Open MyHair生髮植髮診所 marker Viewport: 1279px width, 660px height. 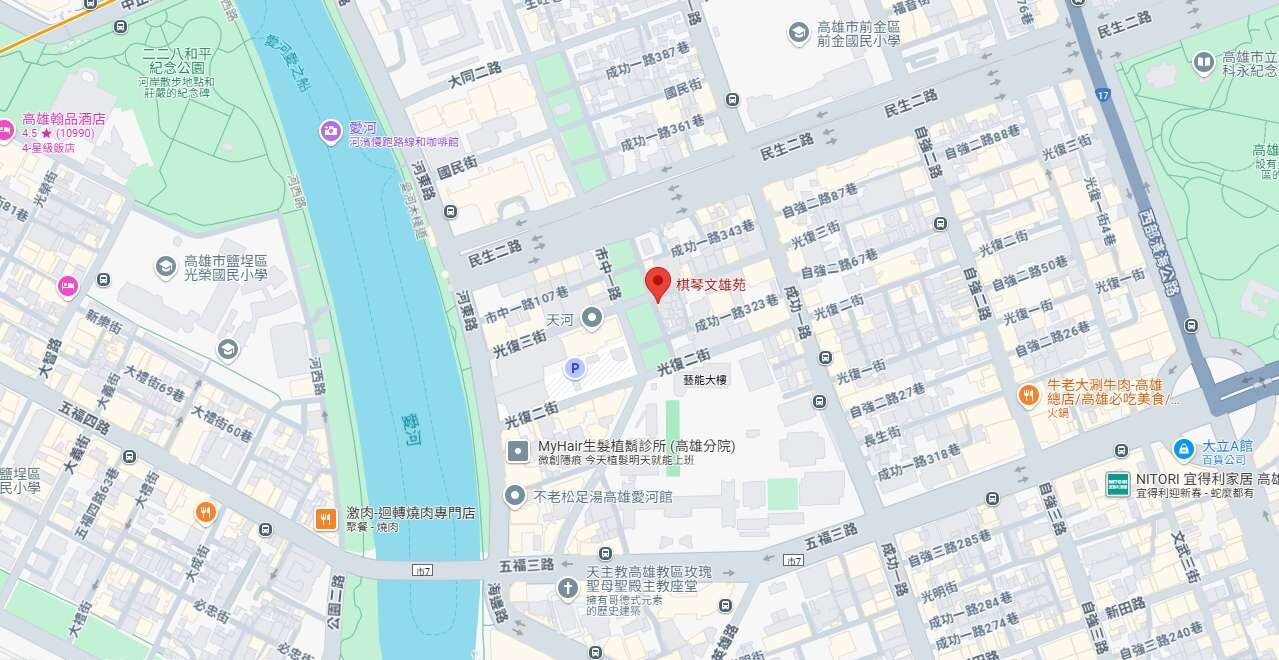click(x=518, y=451)
